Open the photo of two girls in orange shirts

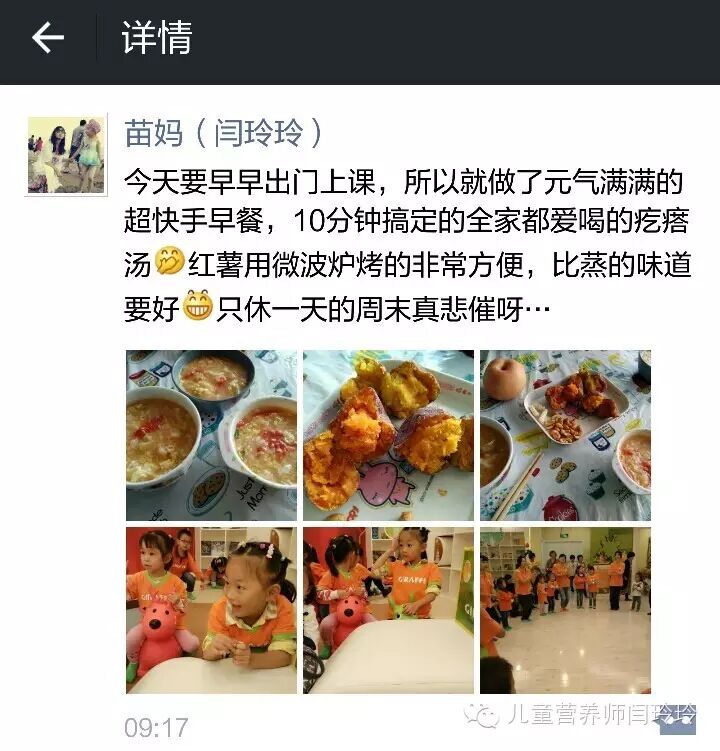click(x=388, y=611)
